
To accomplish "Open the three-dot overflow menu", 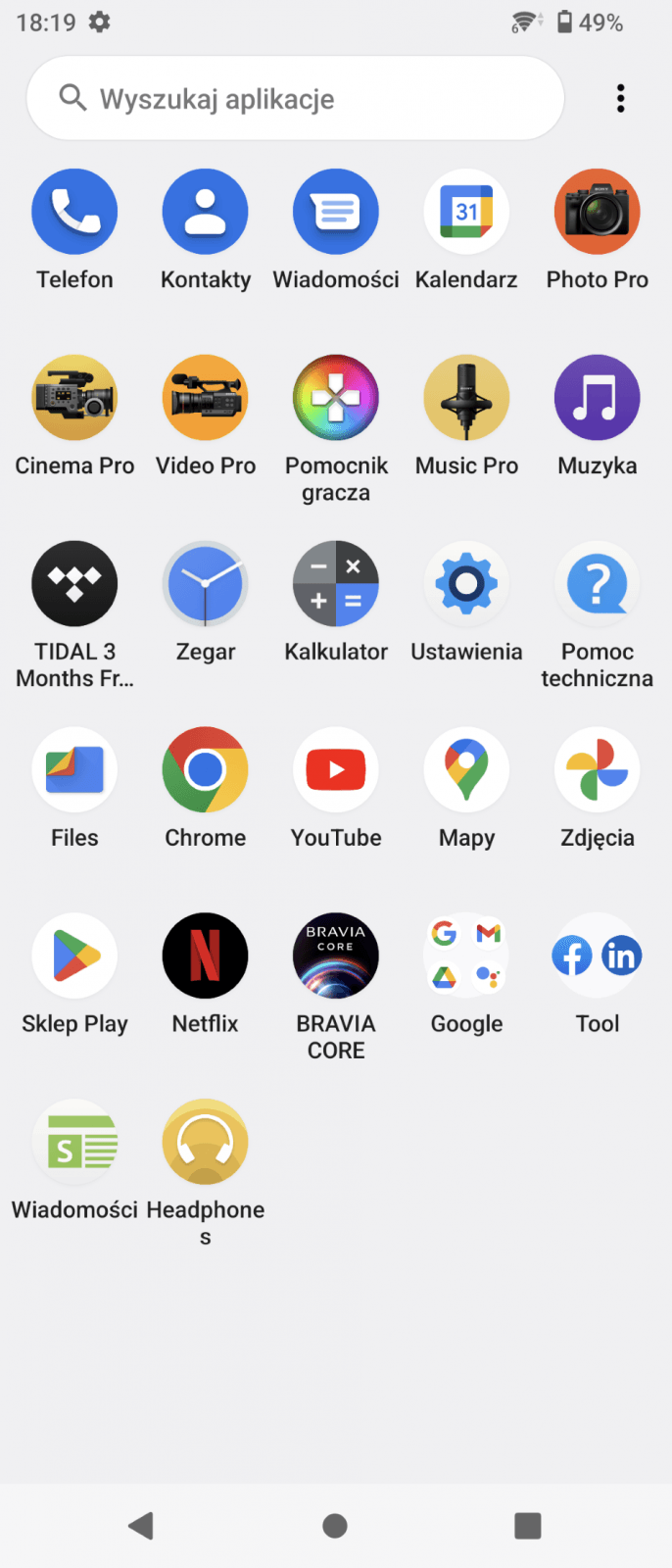I will tap(620, 98).
